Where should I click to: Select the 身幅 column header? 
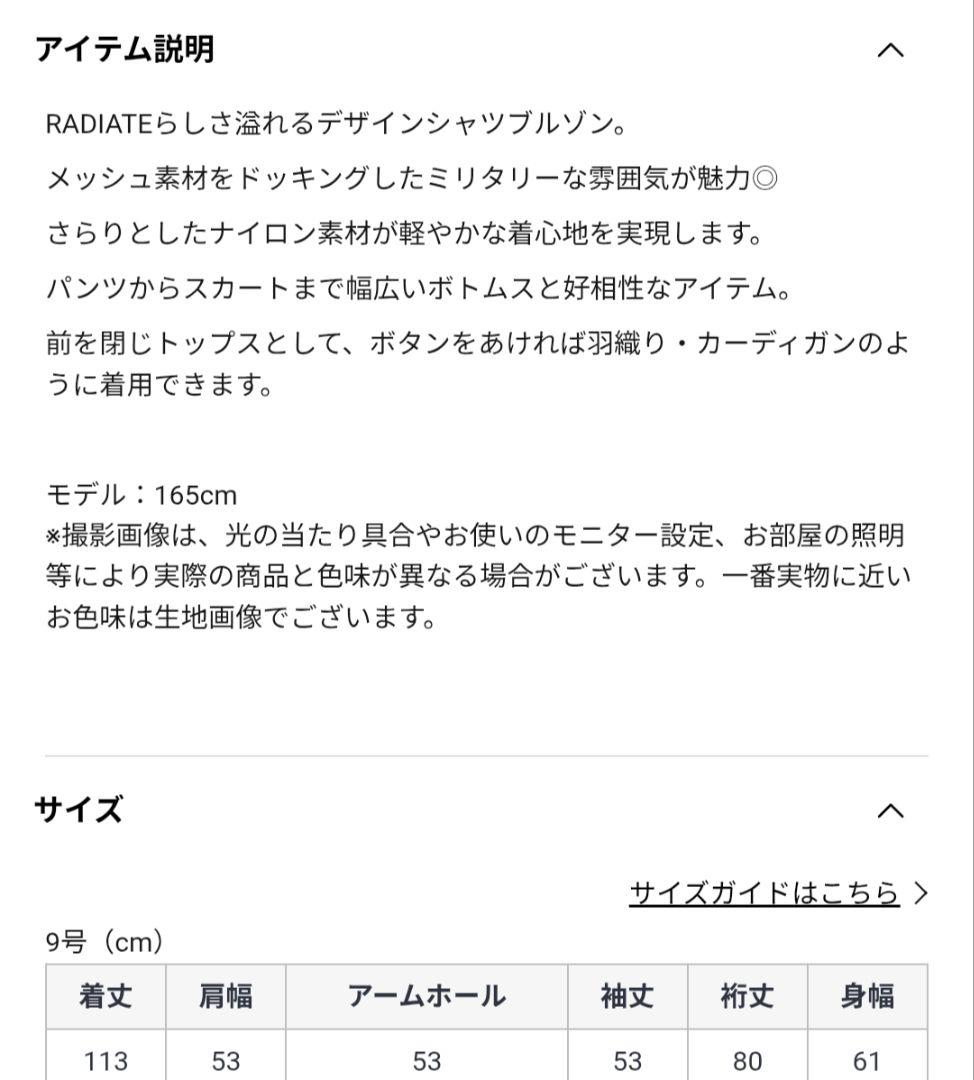(x=868, y=996)
